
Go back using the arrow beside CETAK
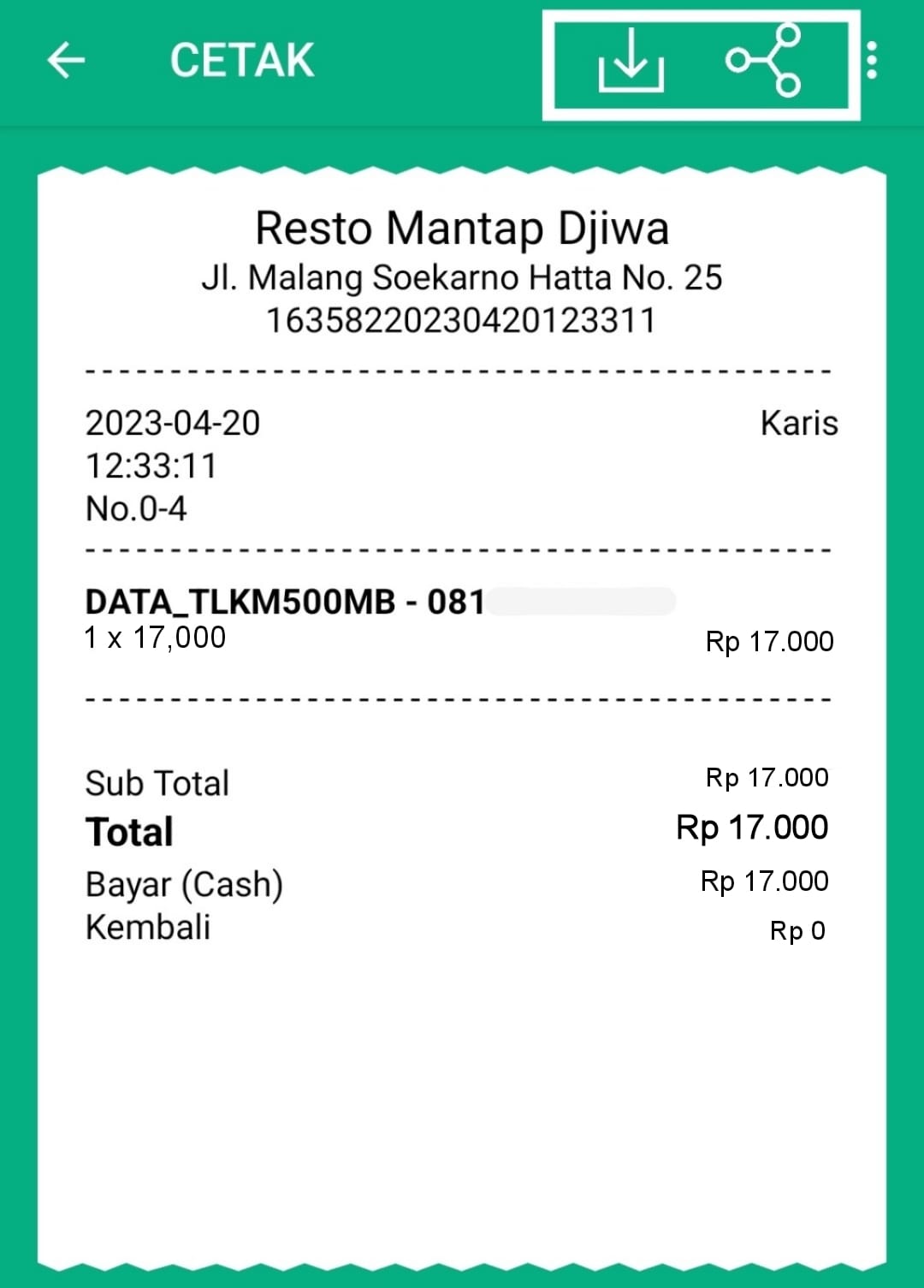tap(66, 61)
